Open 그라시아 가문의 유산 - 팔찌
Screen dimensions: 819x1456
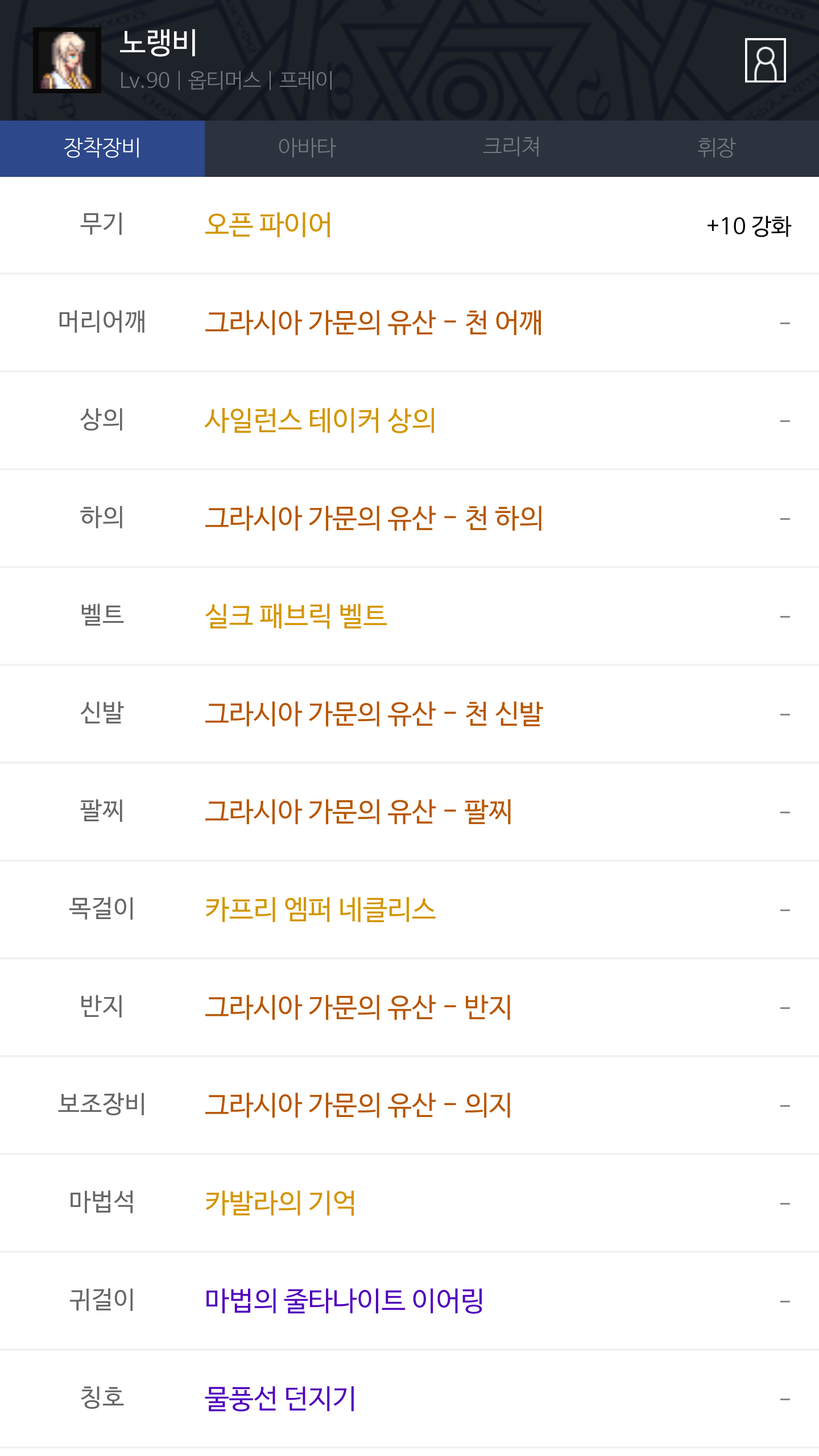click(x=358, y=812)
